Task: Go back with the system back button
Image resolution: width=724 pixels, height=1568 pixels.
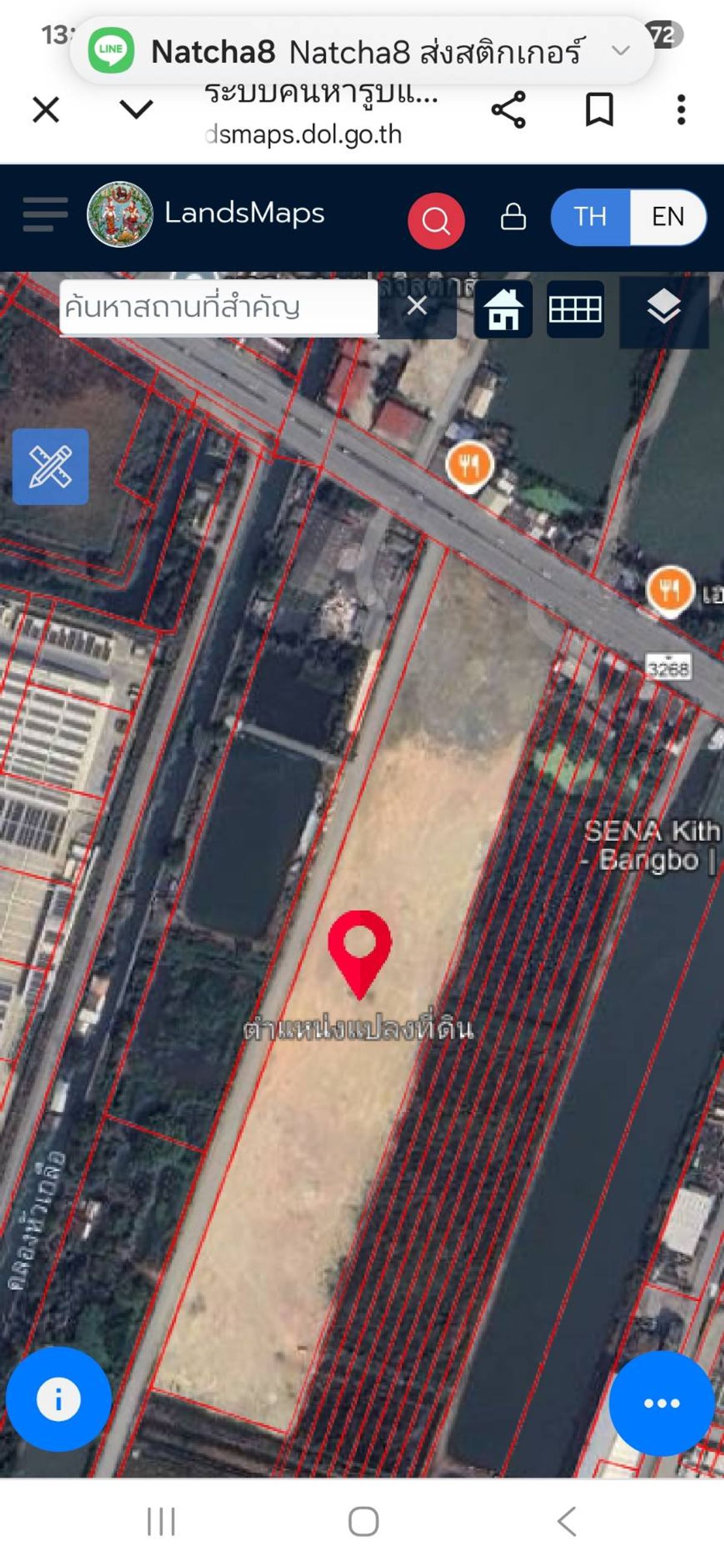Action: click(x=567, y=1522)
